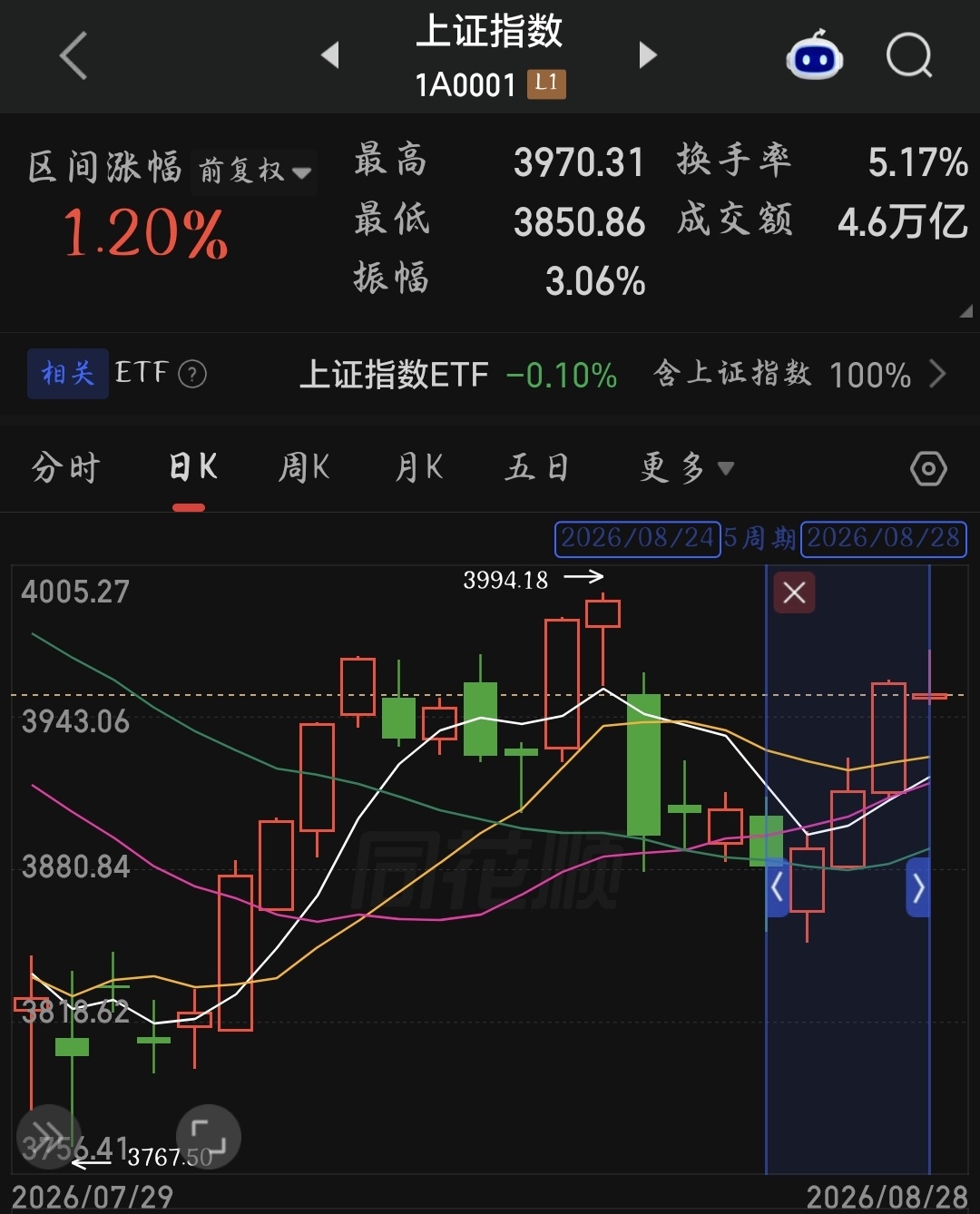
Task: Expand the 前复权 adjustment dropdown
Action: point(256,171)
